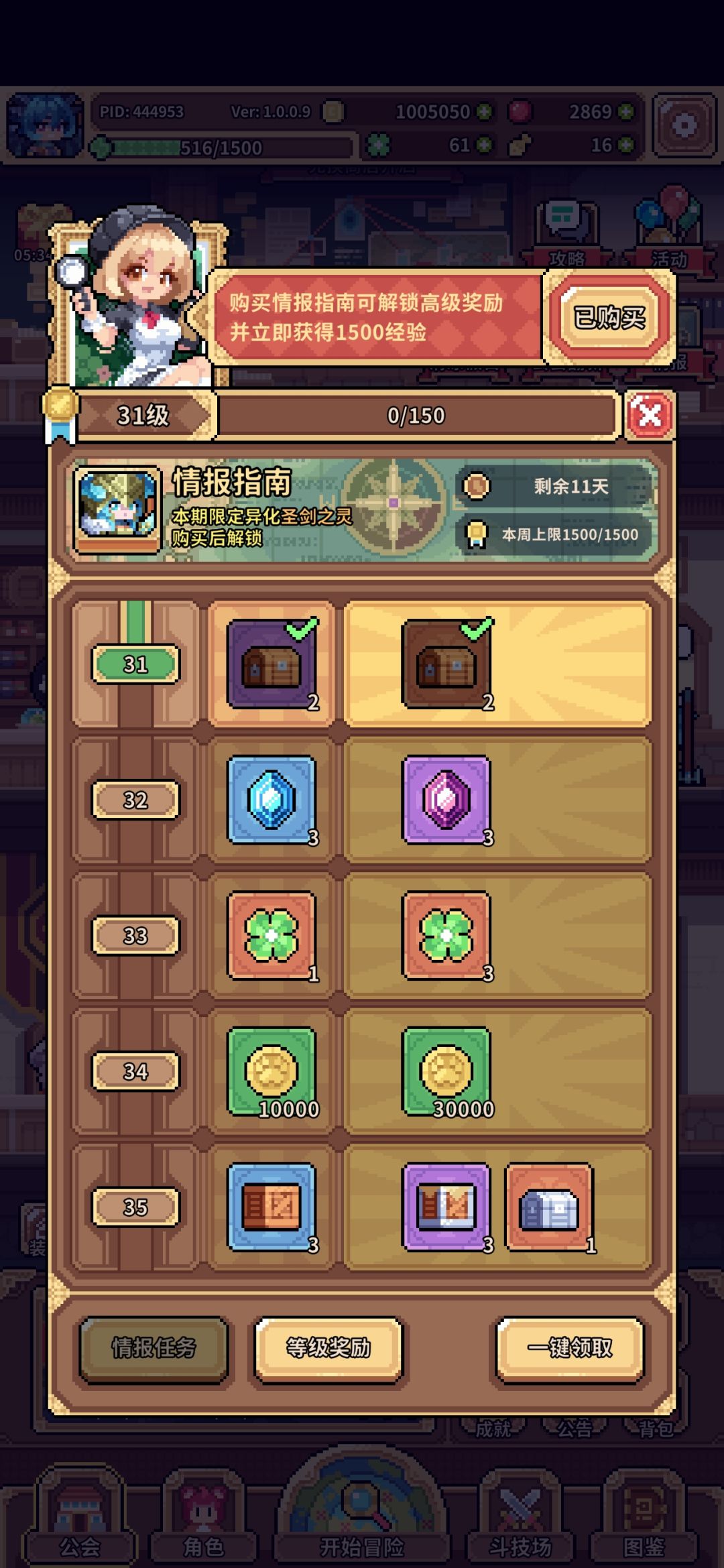Tap the level 34 30000 gold coin reward
The image size is (724, 1568).
tap(446, 1071)
